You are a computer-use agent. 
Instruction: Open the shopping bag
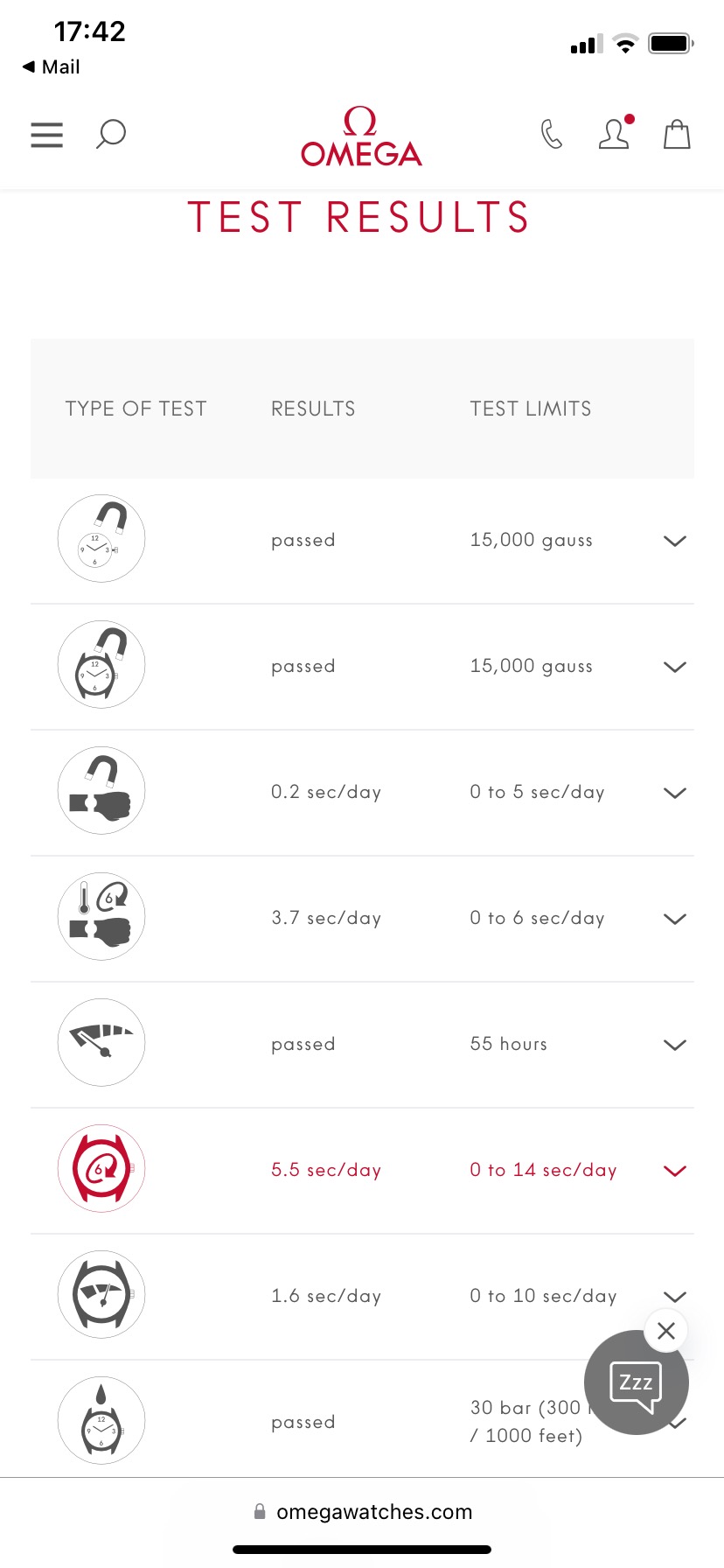pos(677,135)
